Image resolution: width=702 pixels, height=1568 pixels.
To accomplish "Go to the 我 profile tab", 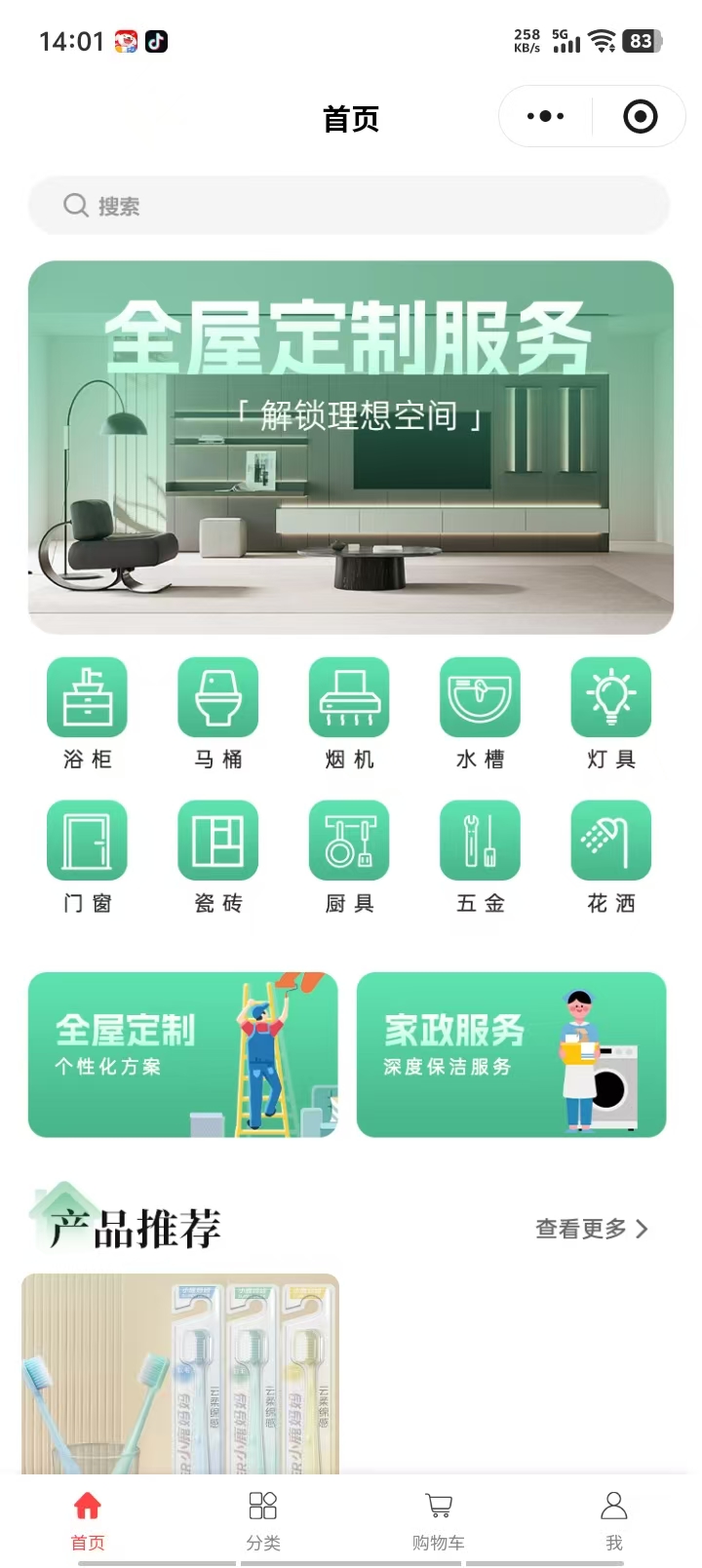I will click(614, 1519).
